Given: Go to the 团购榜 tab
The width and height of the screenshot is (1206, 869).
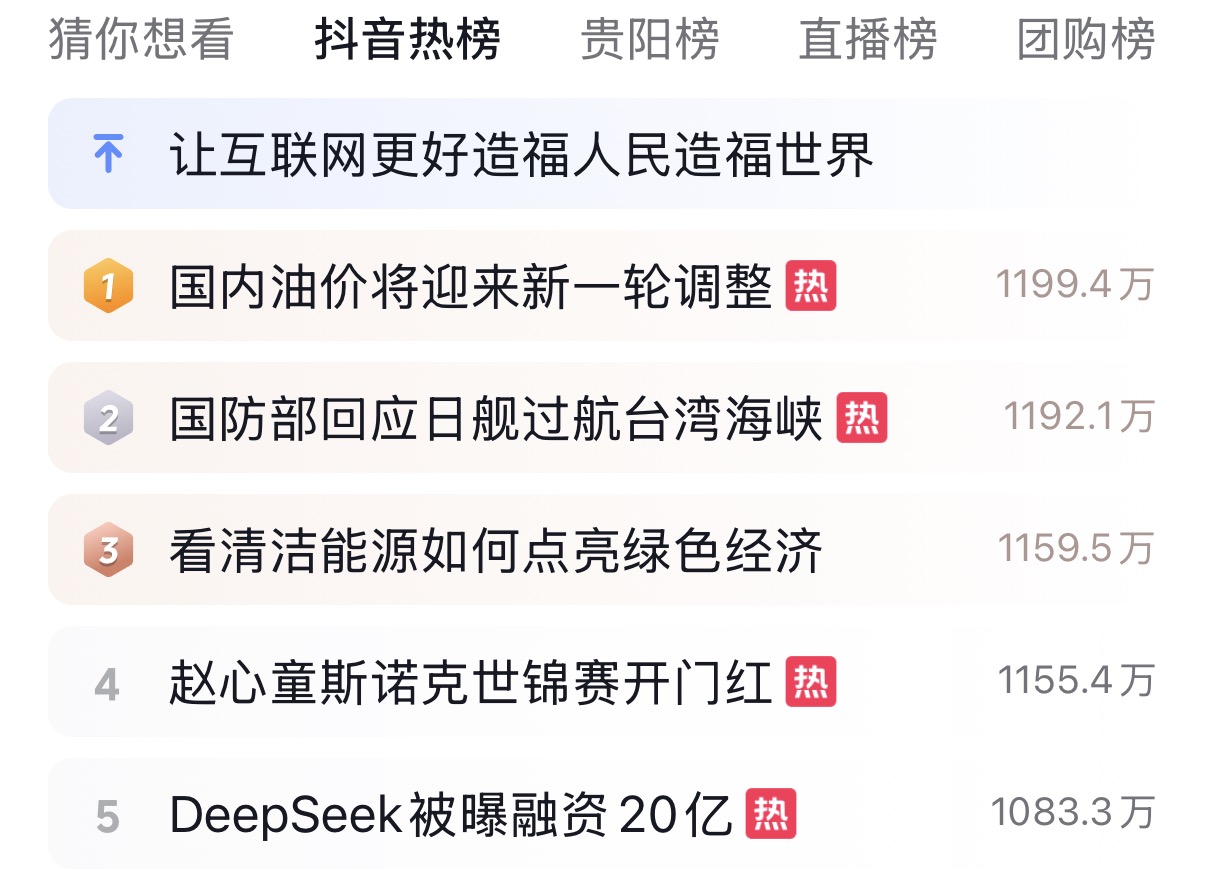Looking at the screenshot, I should (x=1085, y=40).
